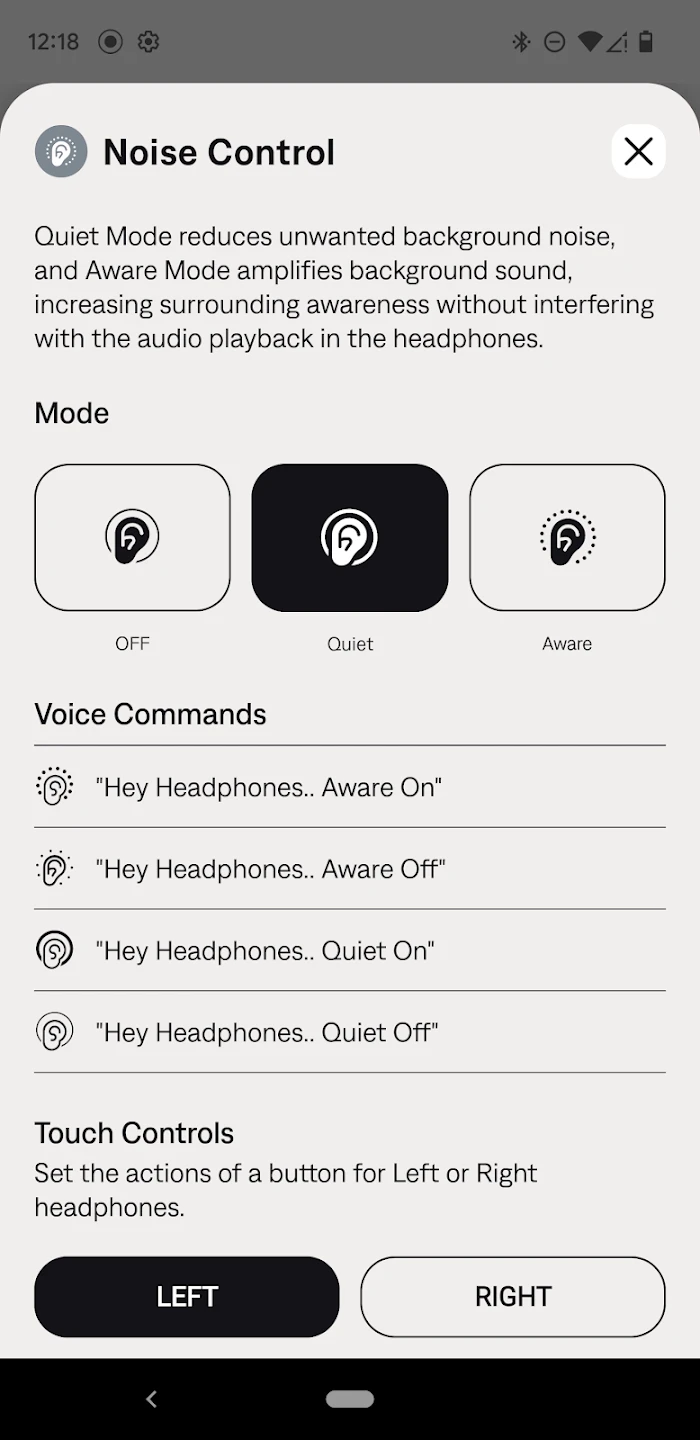The image size is (700, 1440).
Task: Choose LEFT headphone touch controls
Action: tap(187, 1296)
